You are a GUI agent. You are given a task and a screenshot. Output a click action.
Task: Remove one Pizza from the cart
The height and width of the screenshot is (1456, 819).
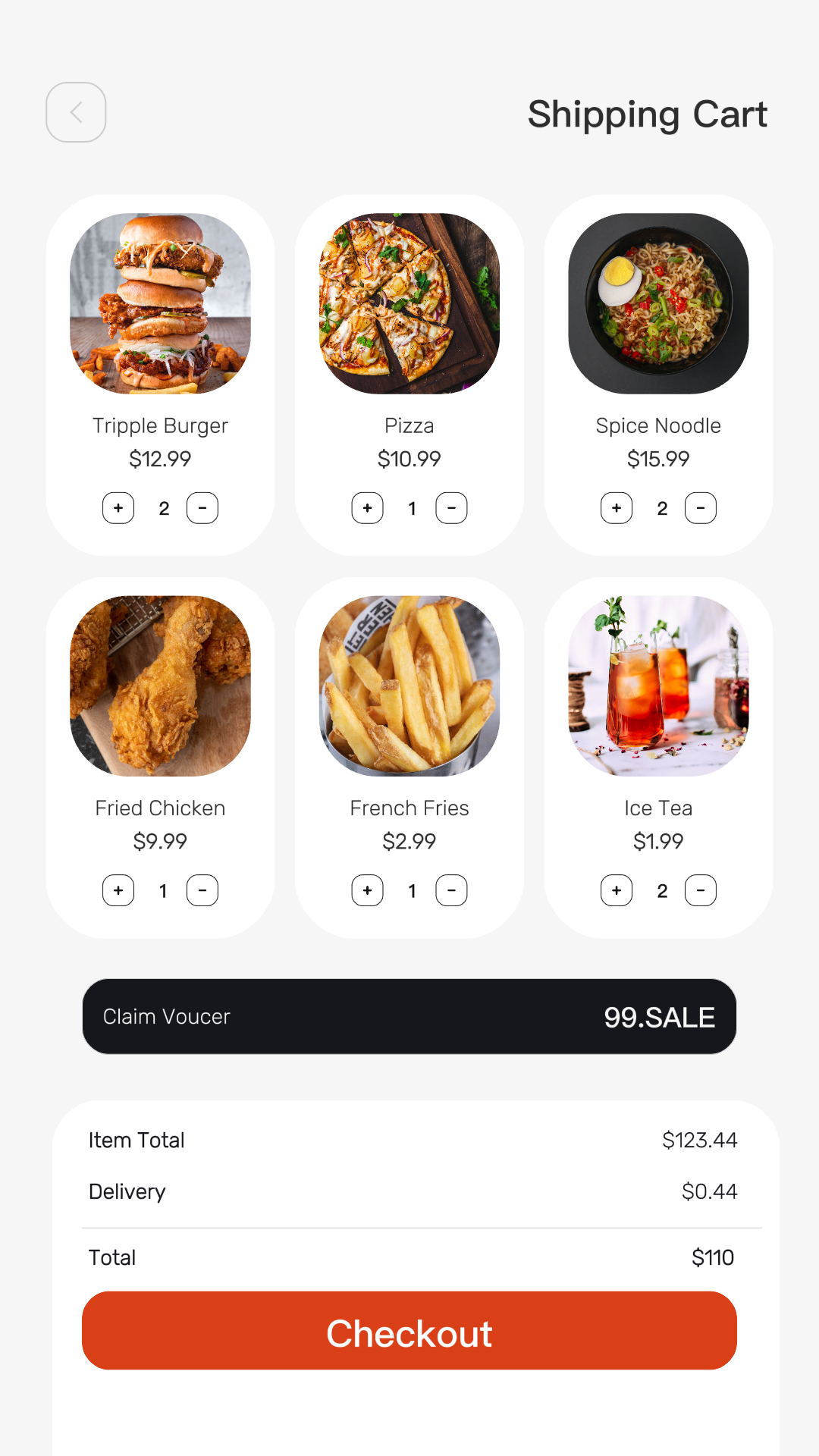[x=451, y=508]
